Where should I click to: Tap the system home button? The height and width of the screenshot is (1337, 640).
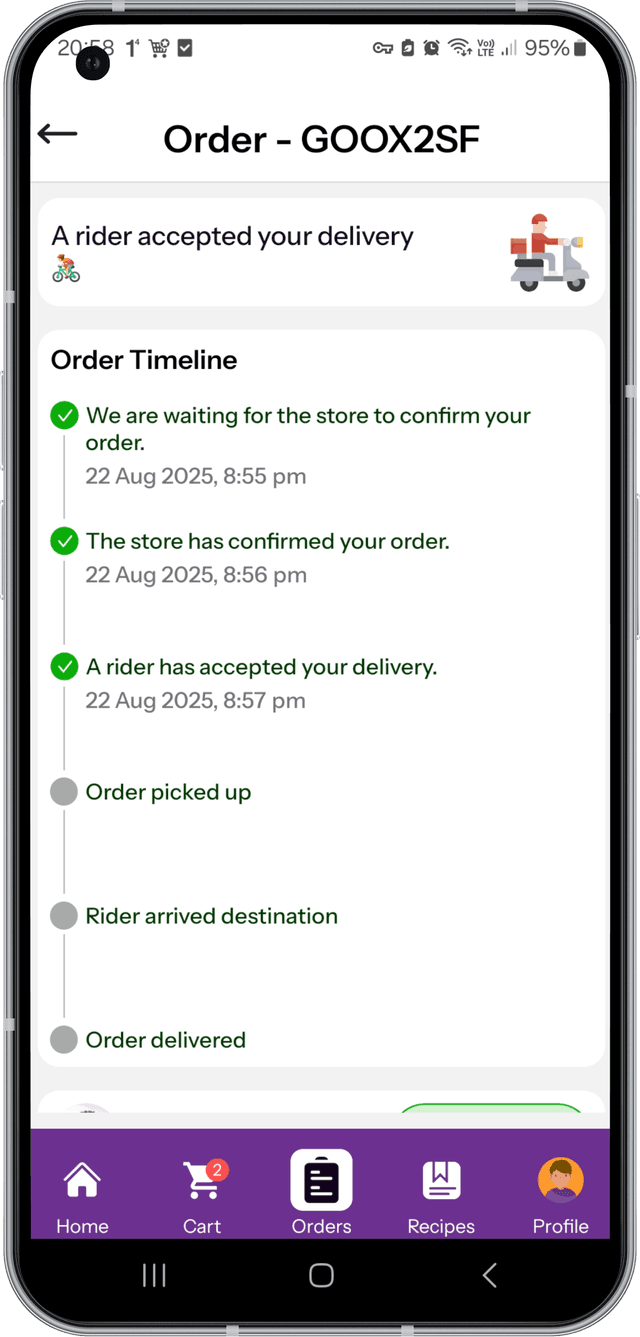321,1275
